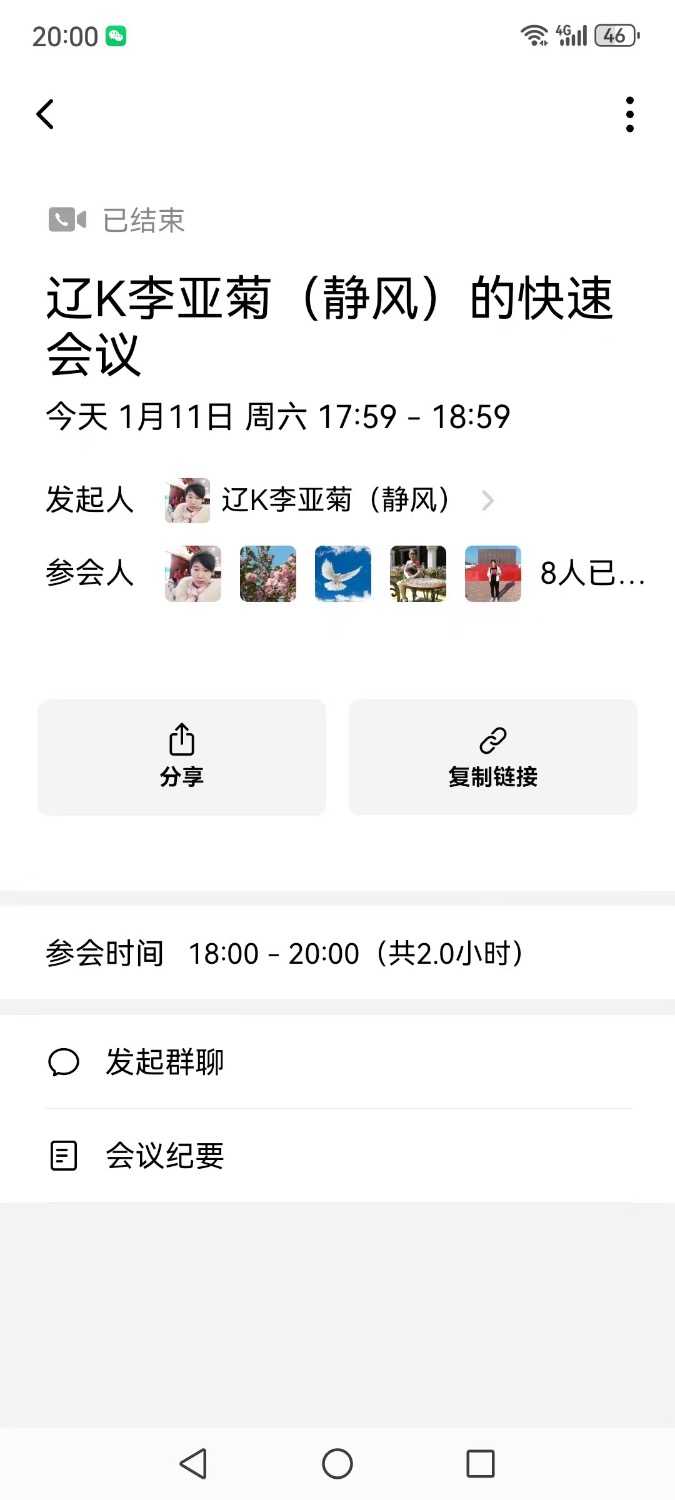Open recent apps from the navigation bar
Image resolution: width=675 pixels, height=1500 pixels.
[x=481, y=1464]
